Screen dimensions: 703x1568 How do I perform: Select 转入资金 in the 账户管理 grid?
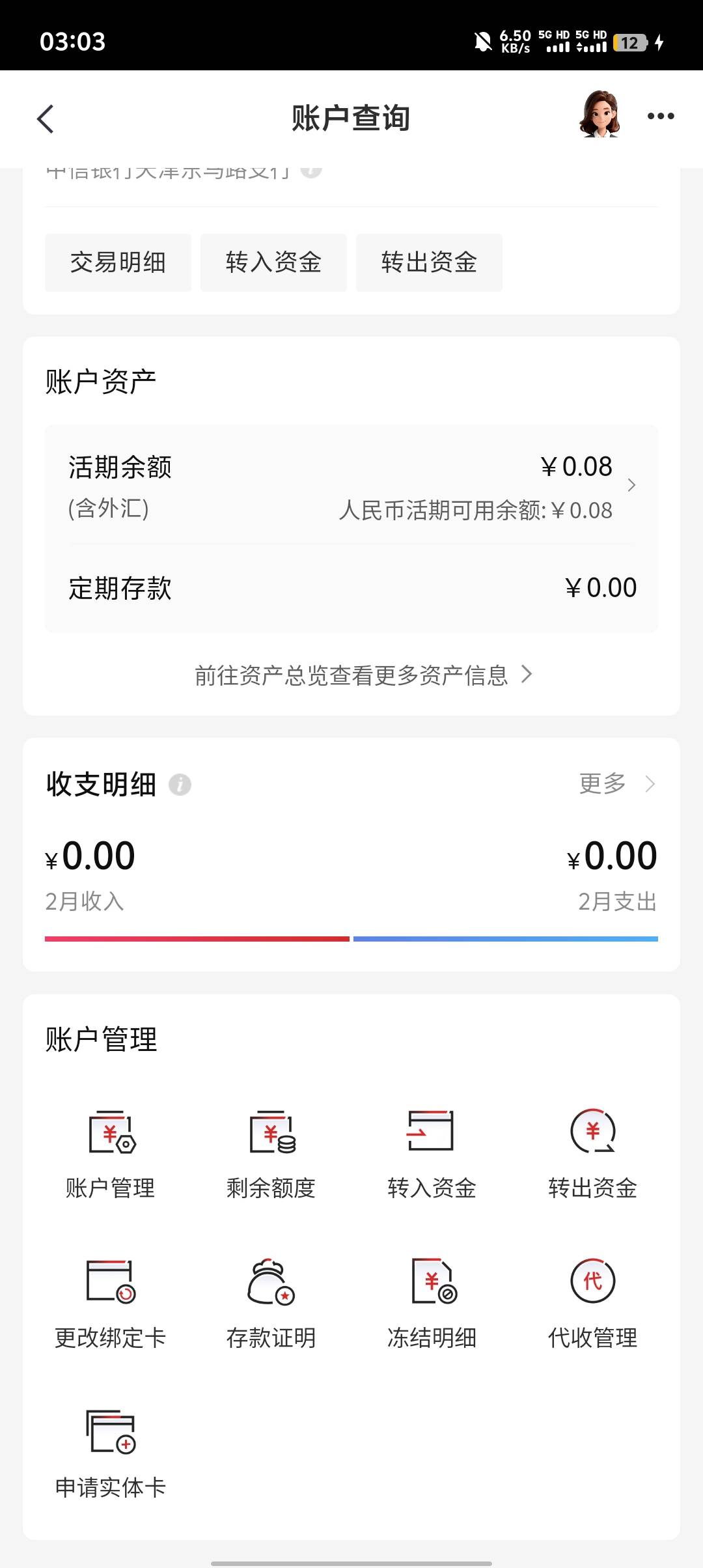432,1154
